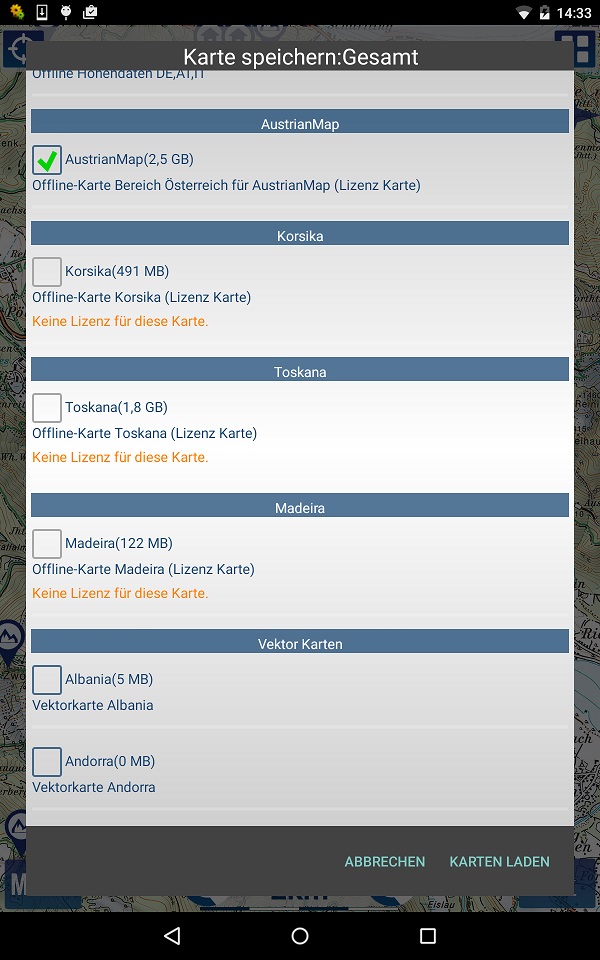The height and width of the screenshot is (960, 600).
Task: Uncheck the AustrianMap checkbox
Action: [47, 160]
